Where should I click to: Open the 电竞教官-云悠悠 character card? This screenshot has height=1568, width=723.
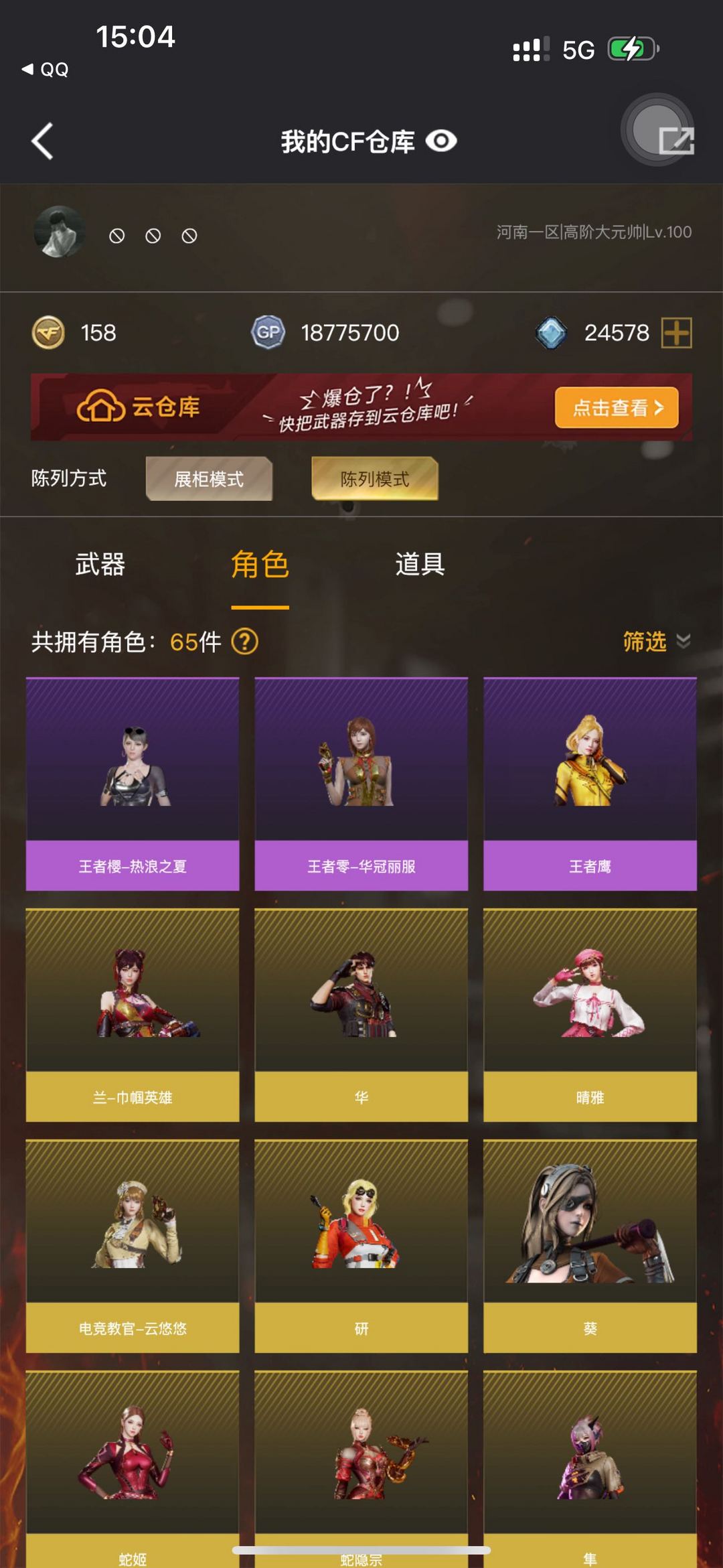pos(133,1246)
